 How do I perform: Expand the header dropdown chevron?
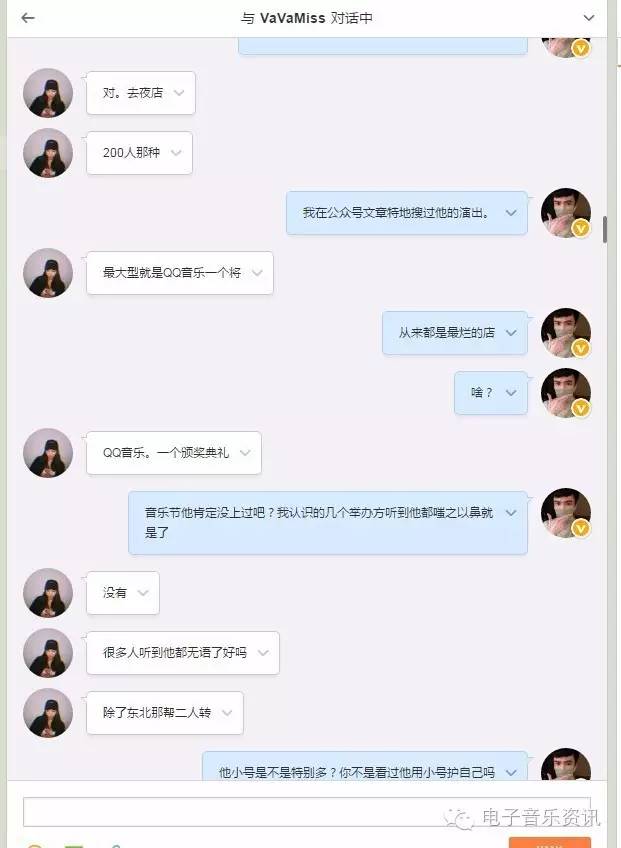589,18
